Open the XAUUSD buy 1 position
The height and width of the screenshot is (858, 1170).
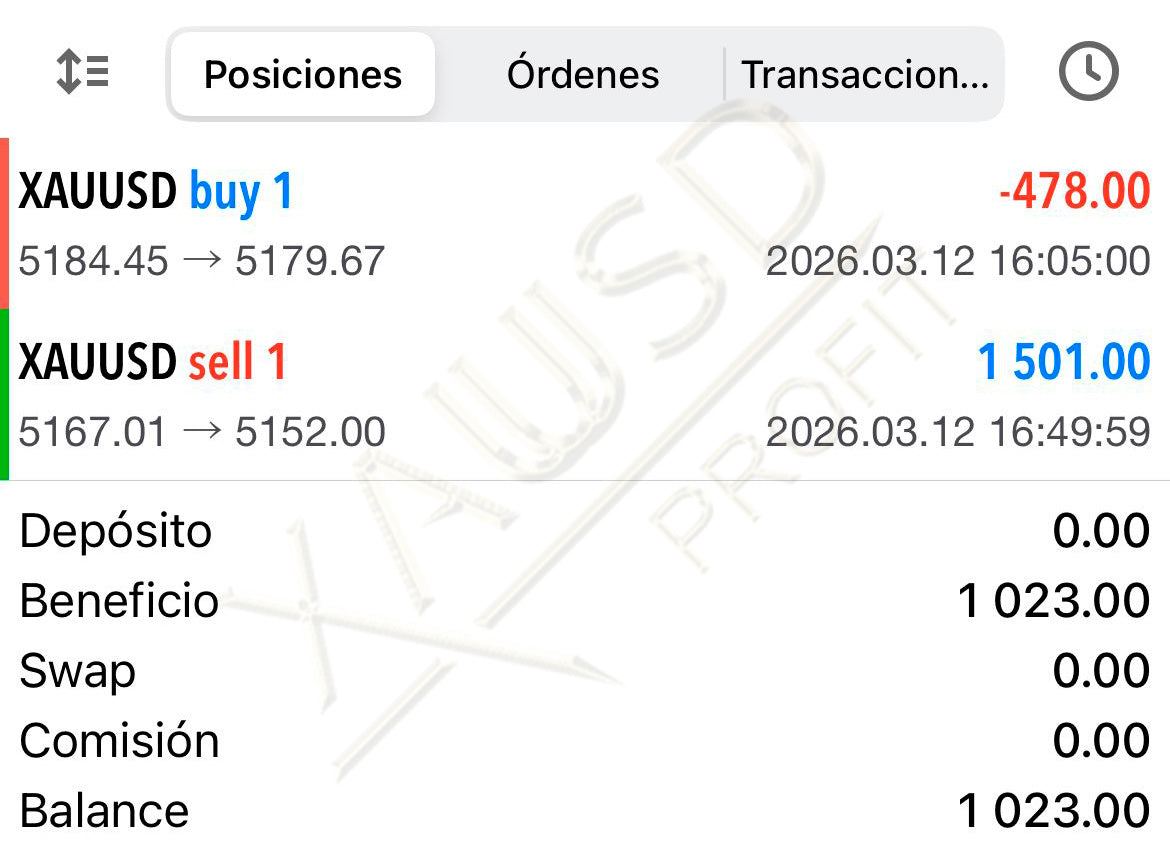tap(585, 224)
